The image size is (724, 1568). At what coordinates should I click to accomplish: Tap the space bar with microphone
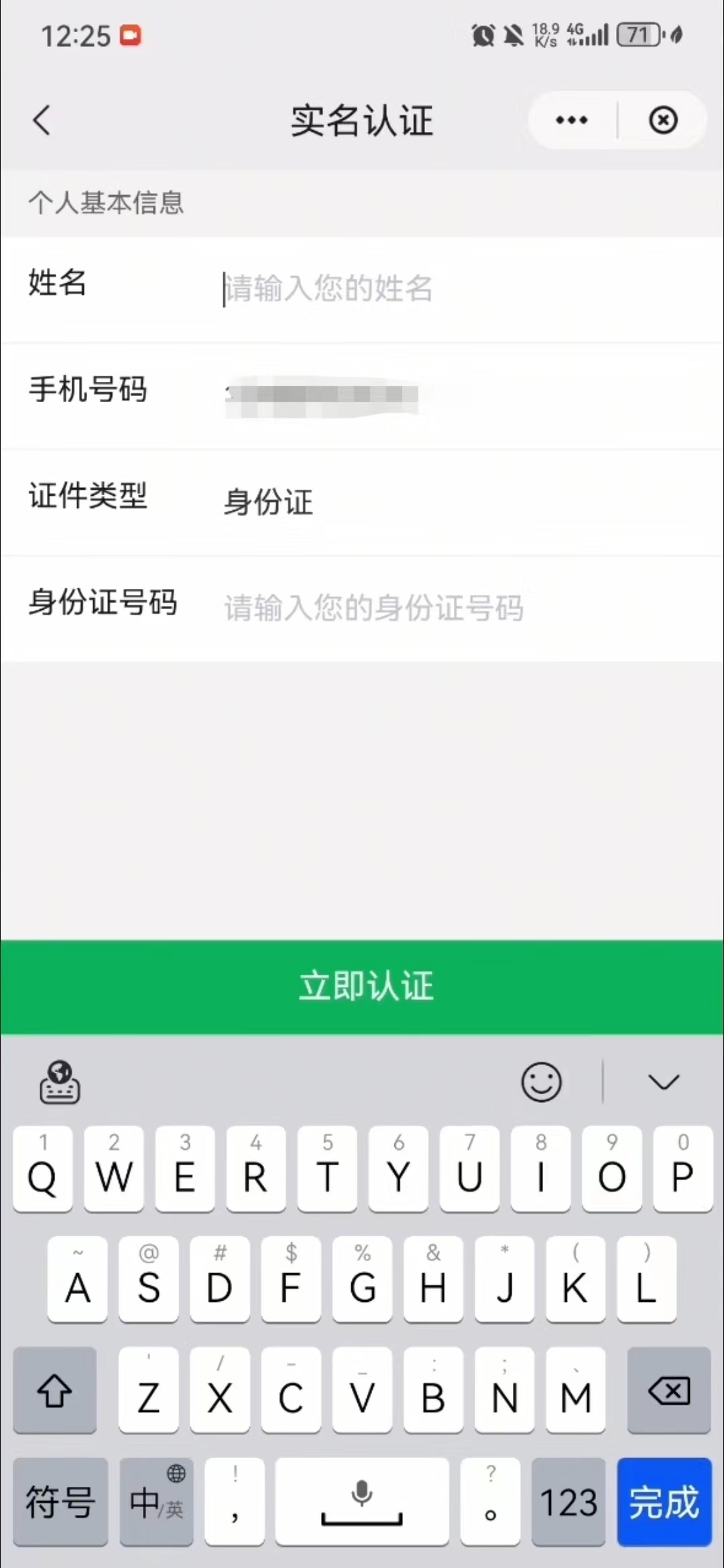coord(362,1502)
